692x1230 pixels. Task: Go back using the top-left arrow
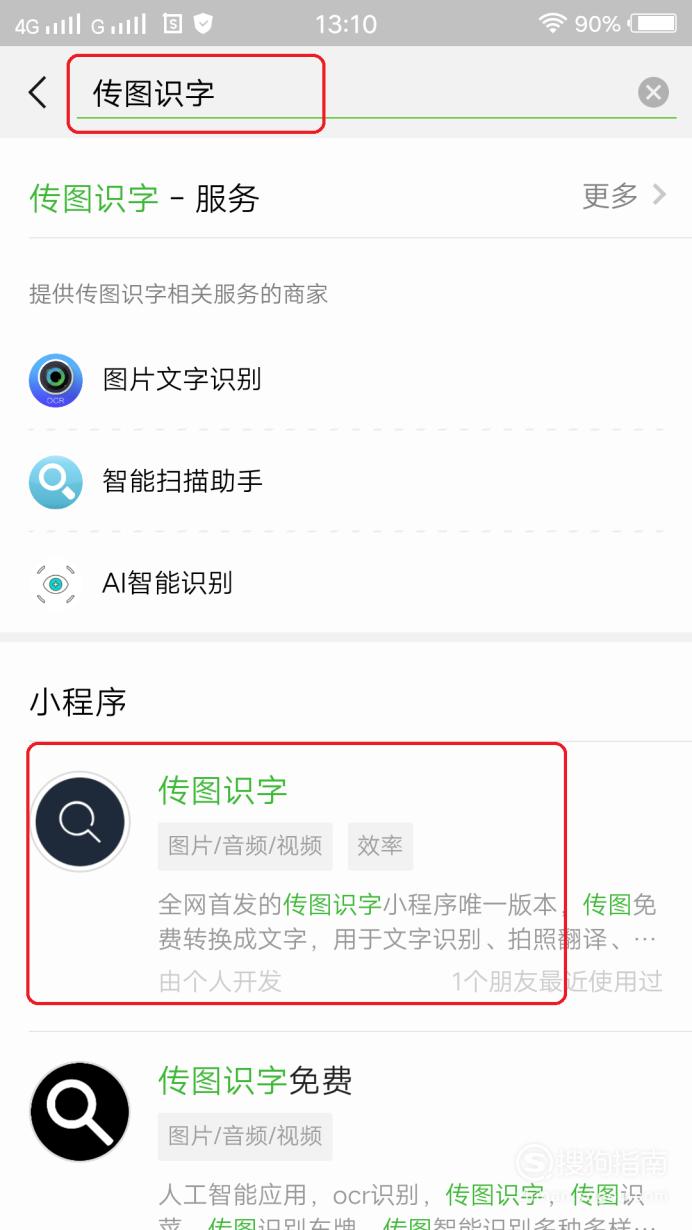(37, 93)
